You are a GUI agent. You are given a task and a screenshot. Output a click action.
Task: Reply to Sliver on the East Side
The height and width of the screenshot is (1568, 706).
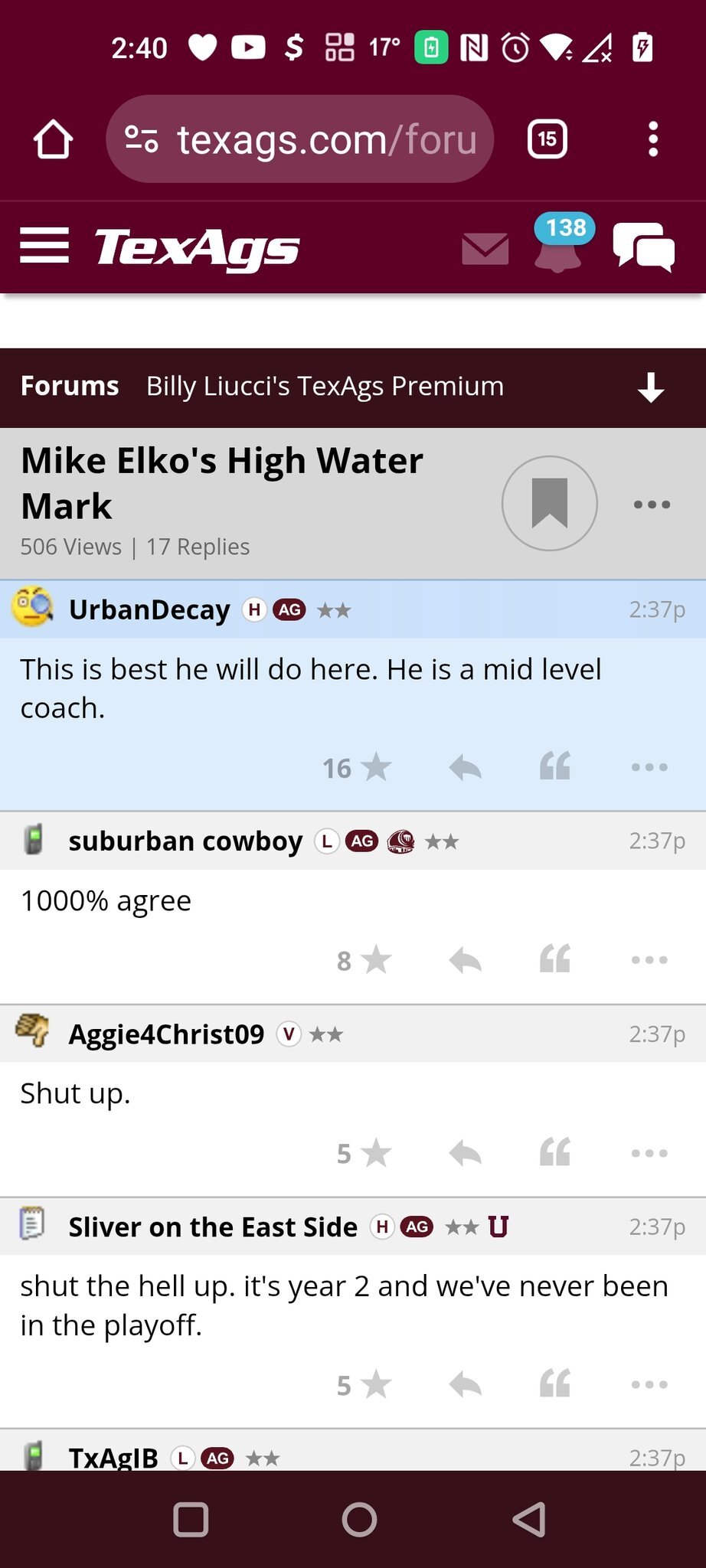(465, 1384)
